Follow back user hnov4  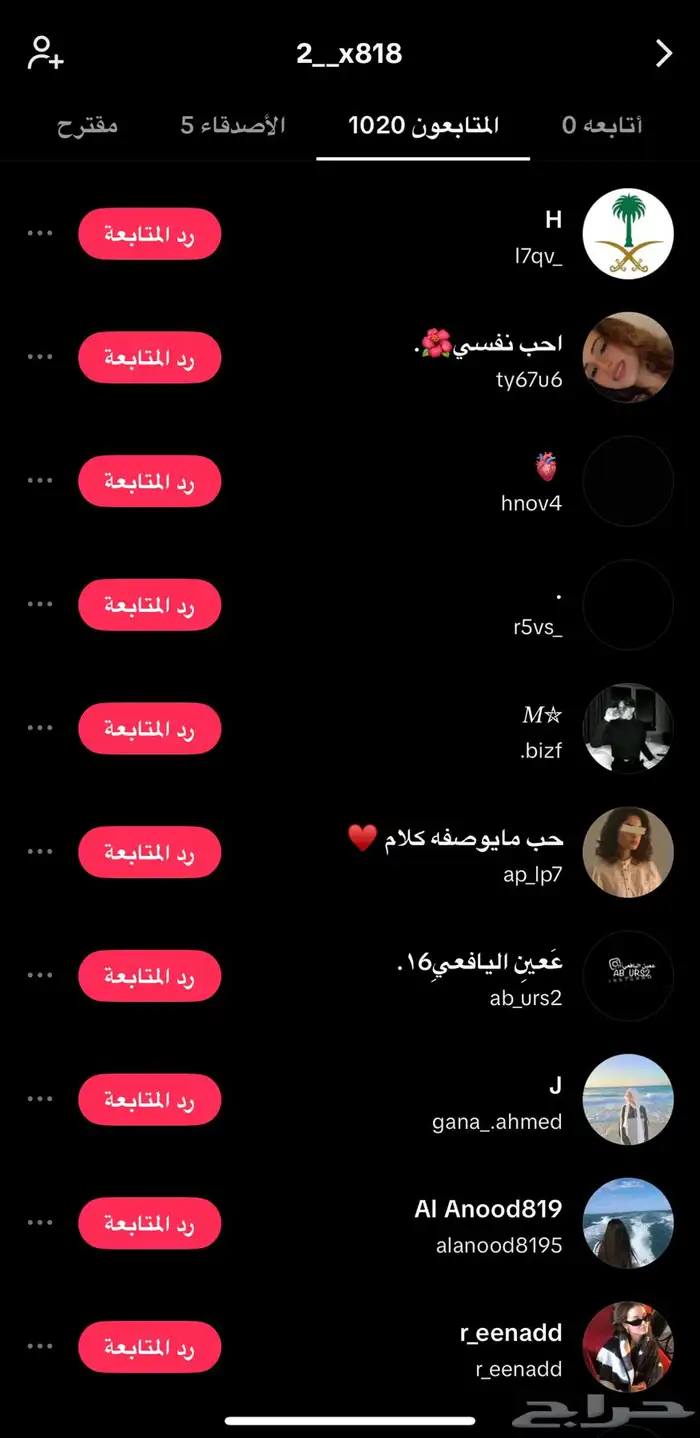[149, 481]
